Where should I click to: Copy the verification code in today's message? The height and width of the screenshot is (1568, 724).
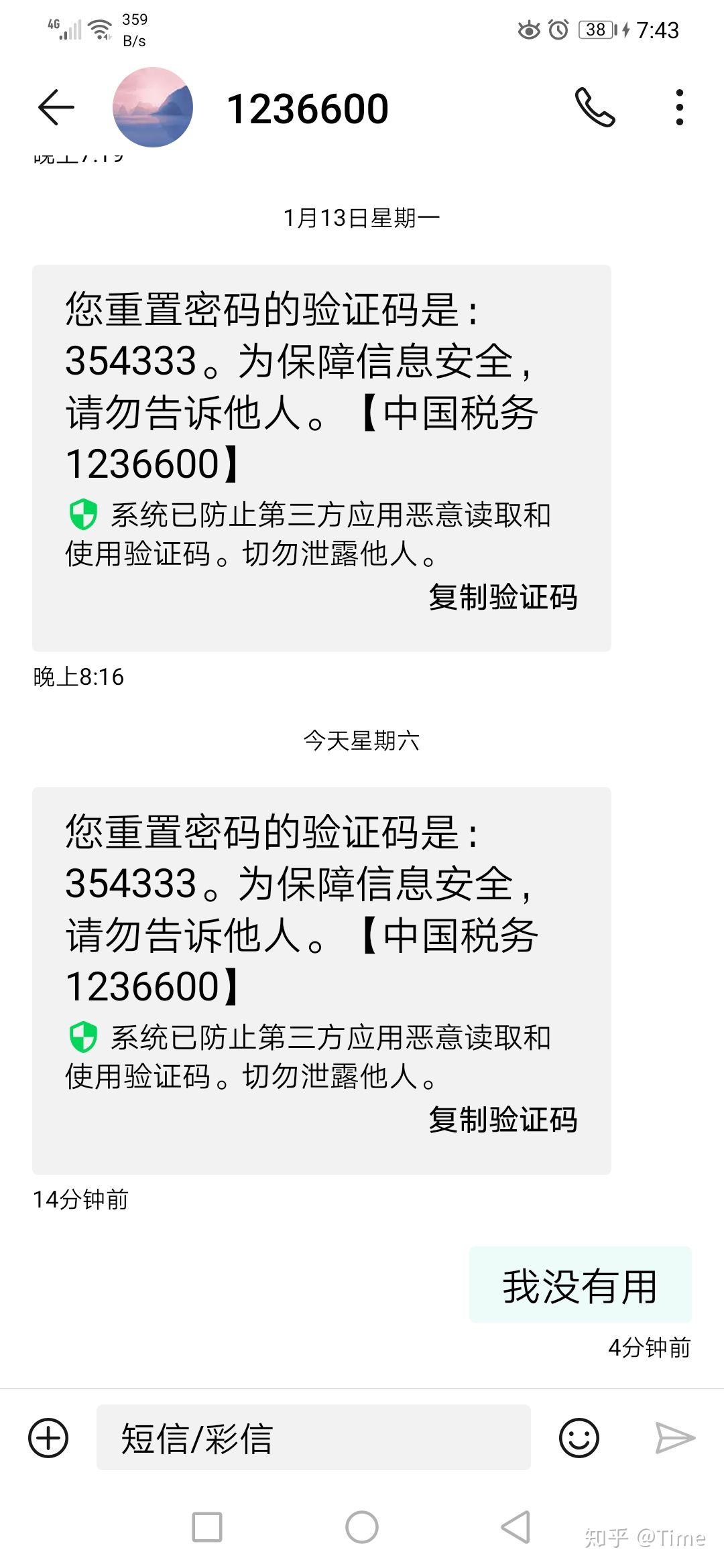503,1118
